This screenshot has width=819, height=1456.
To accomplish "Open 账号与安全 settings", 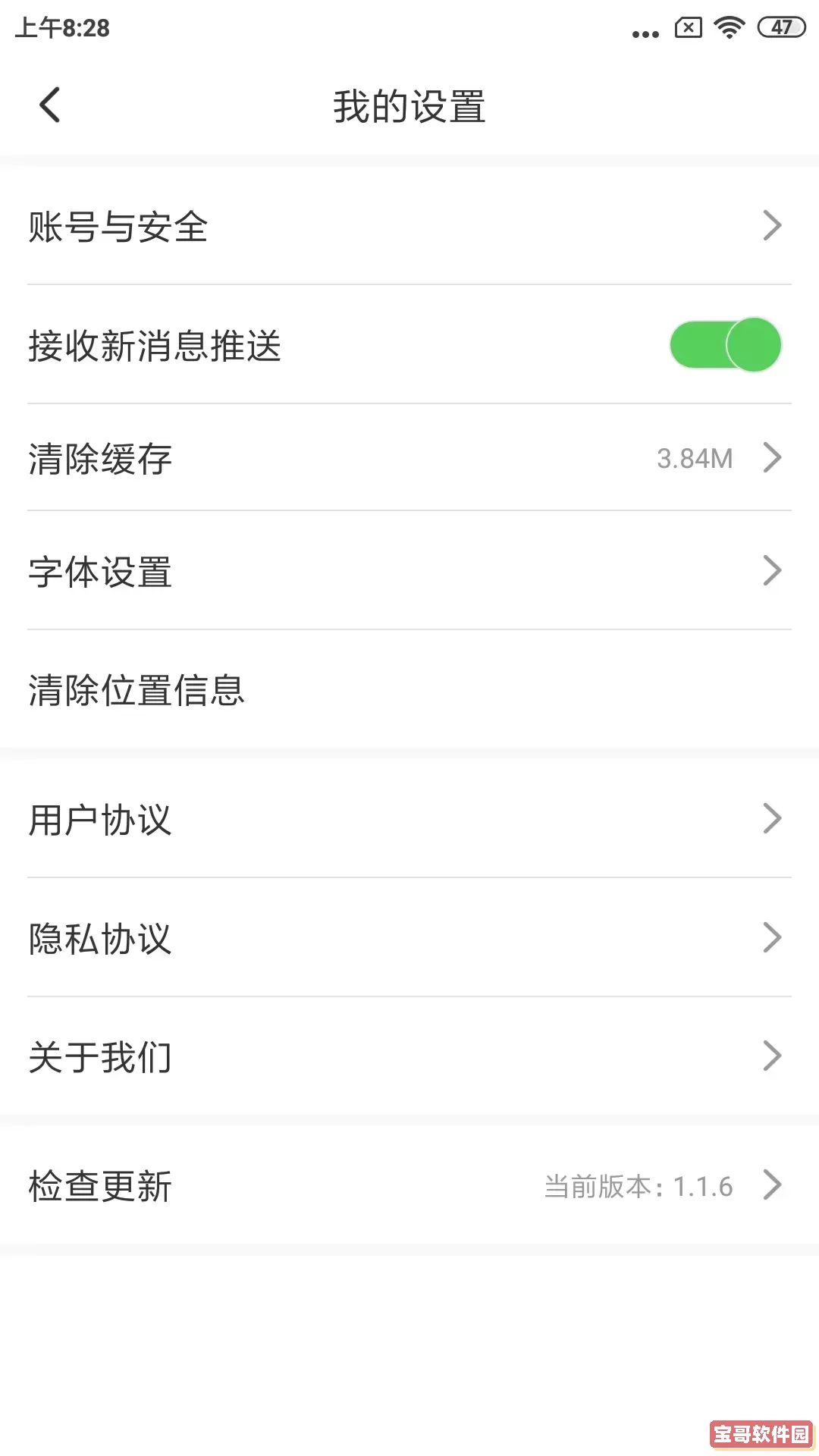I will pos(409,226).
